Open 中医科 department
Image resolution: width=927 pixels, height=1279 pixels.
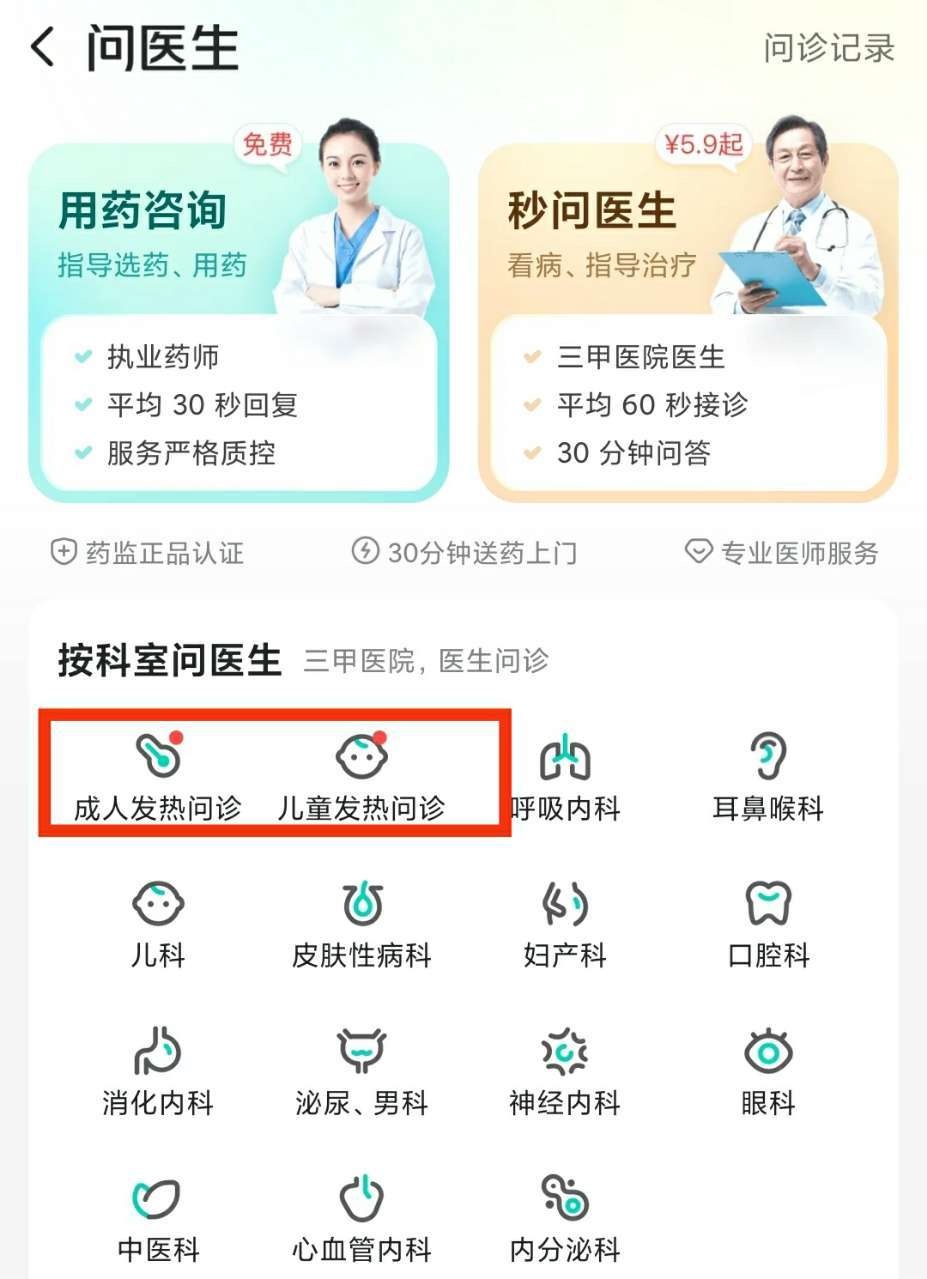158,1218
